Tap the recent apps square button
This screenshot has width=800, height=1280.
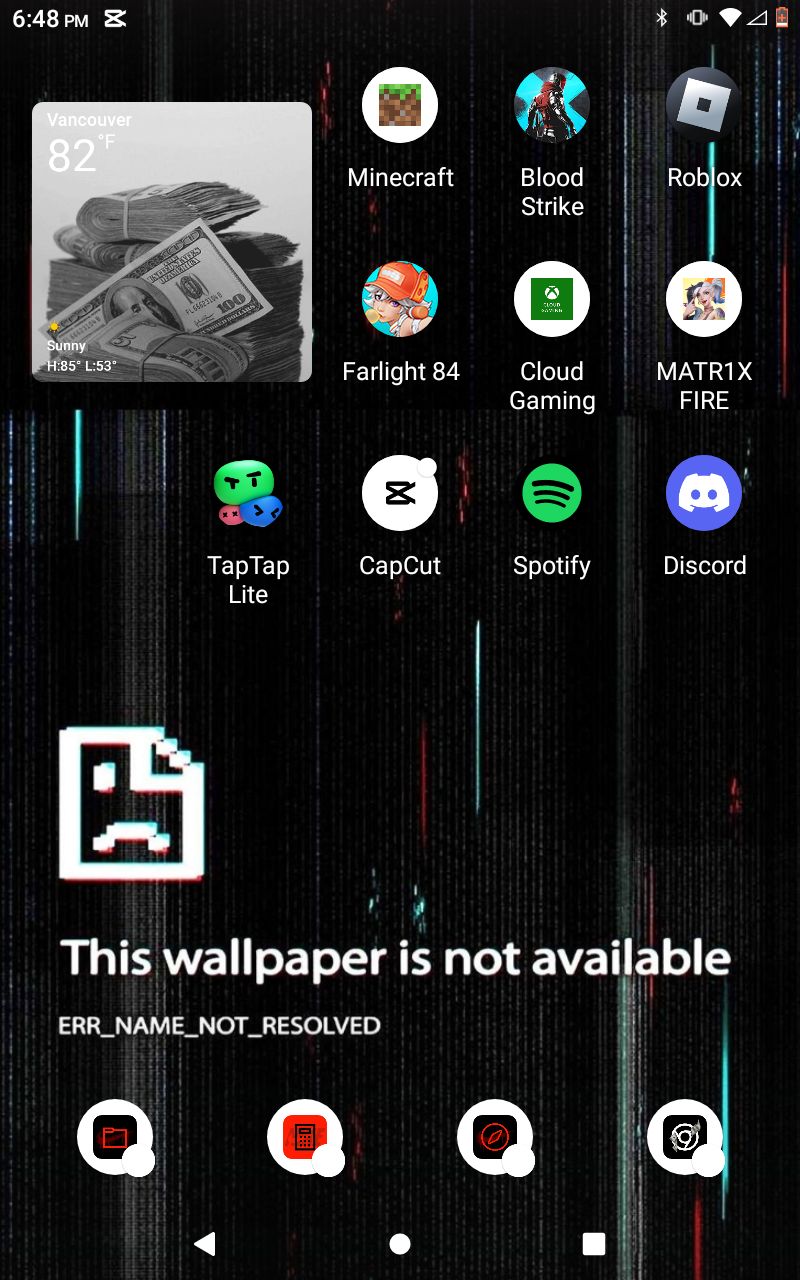pos(594,1243)
